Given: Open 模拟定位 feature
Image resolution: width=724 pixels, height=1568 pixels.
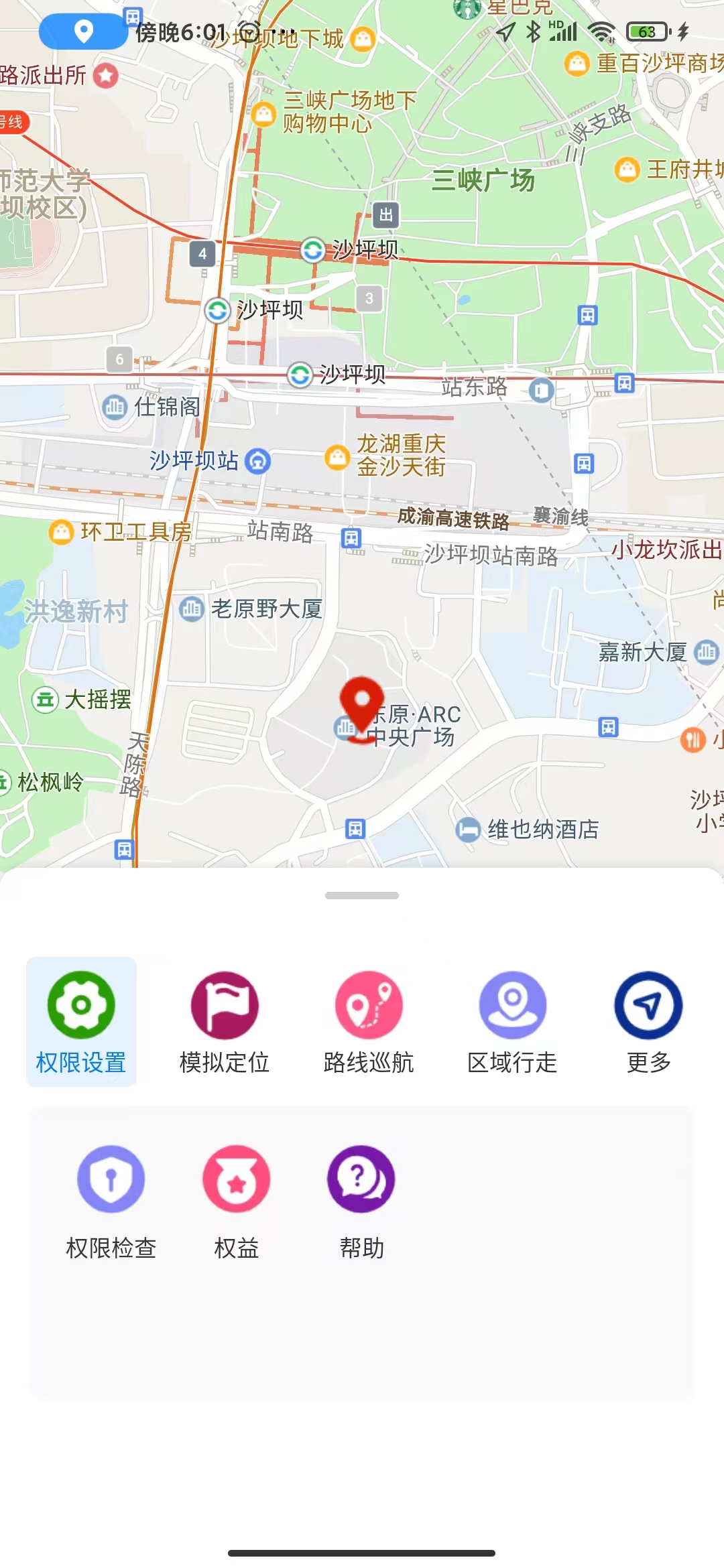Looking at the screenshot, I should (x=225, y=1021).
